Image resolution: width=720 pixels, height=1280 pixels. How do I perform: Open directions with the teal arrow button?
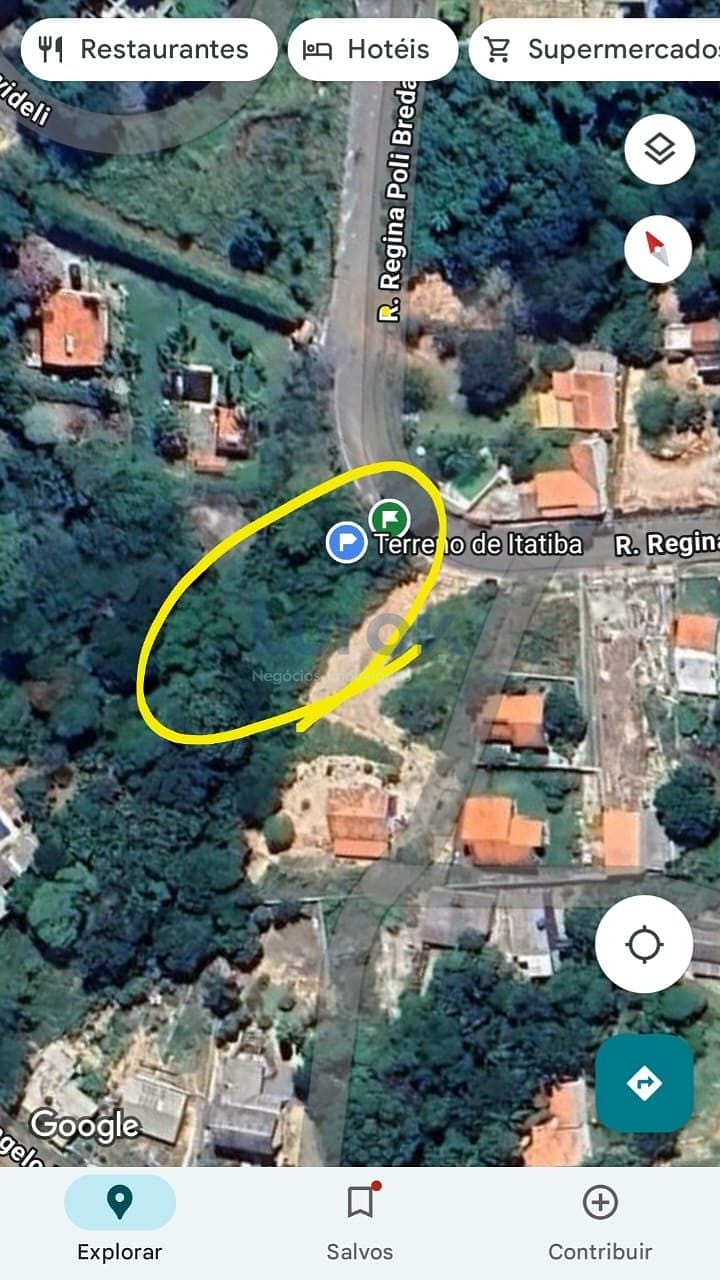click(x=644, y=1083)
